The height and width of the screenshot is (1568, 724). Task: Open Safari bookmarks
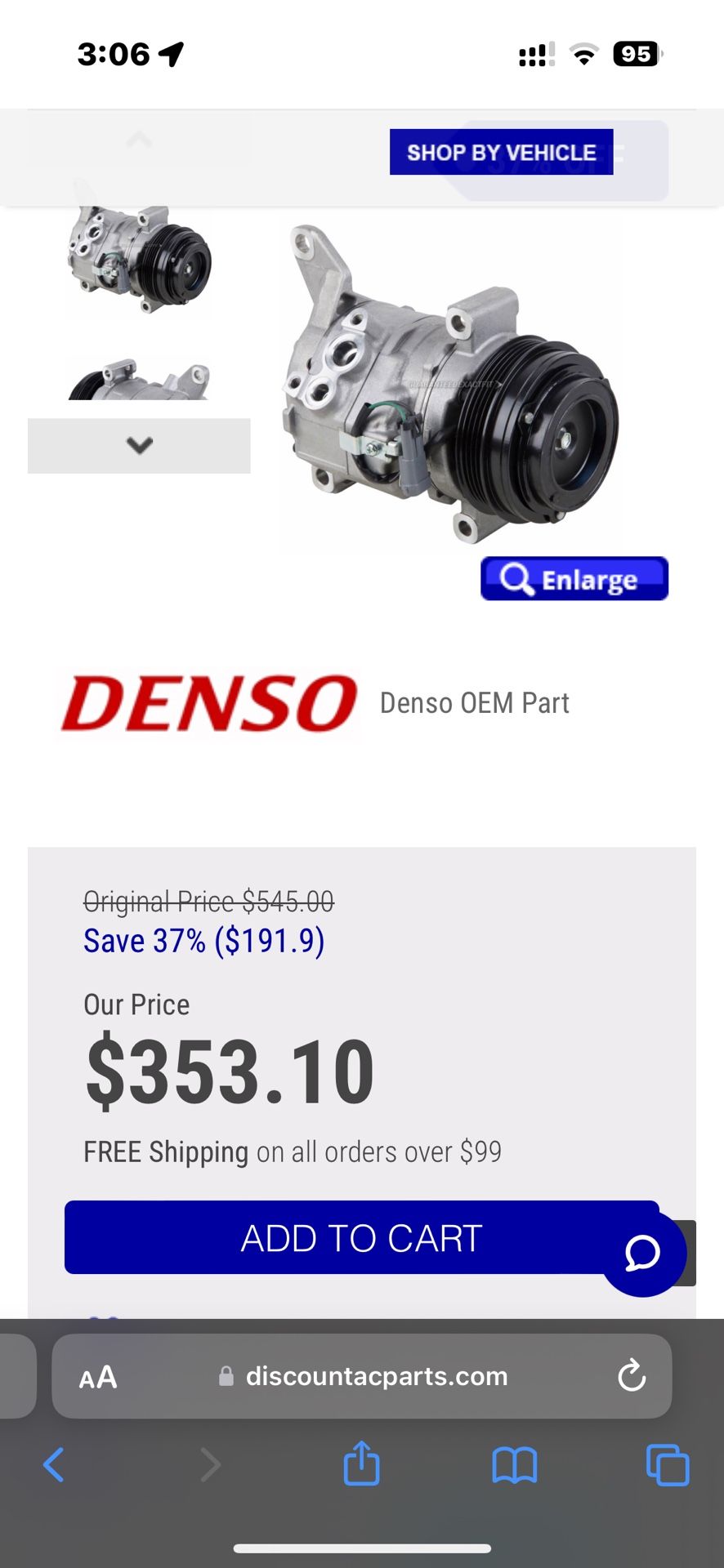point(514,1464)
